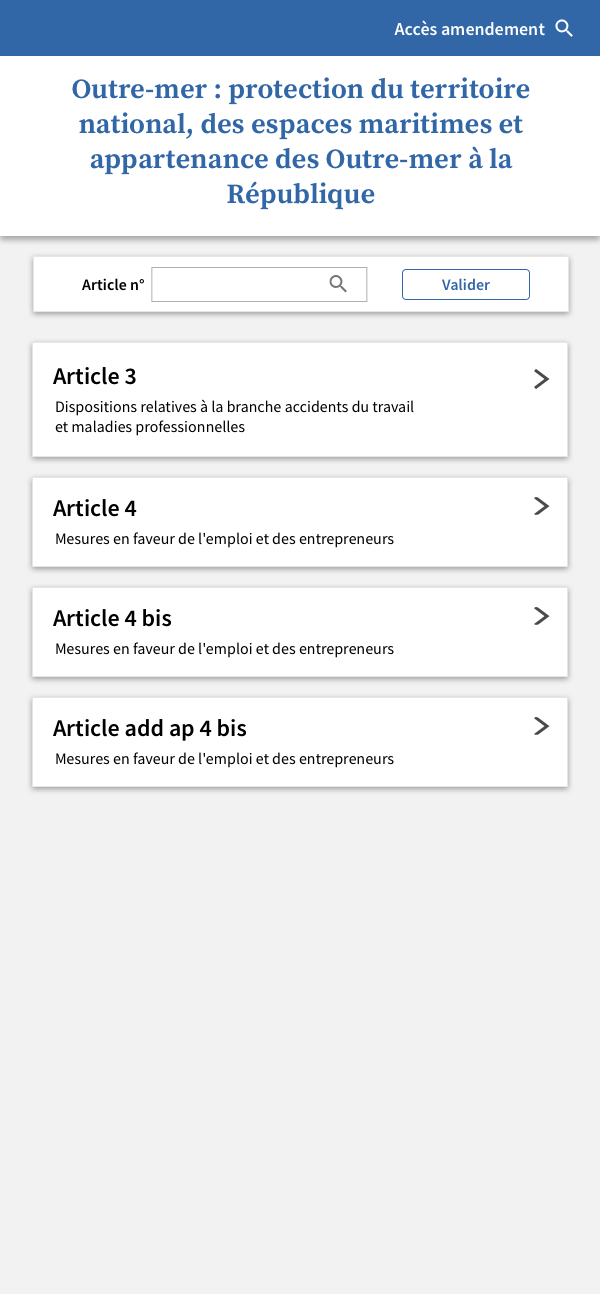Open Article add ap 4 bis

300,742
